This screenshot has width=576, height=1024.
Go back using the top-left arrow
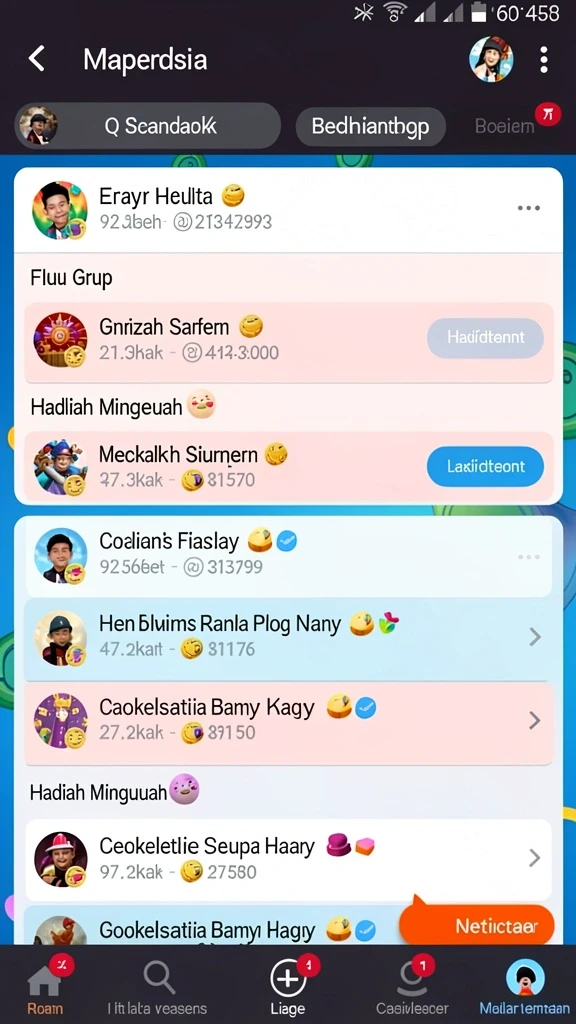click(37, 59)
